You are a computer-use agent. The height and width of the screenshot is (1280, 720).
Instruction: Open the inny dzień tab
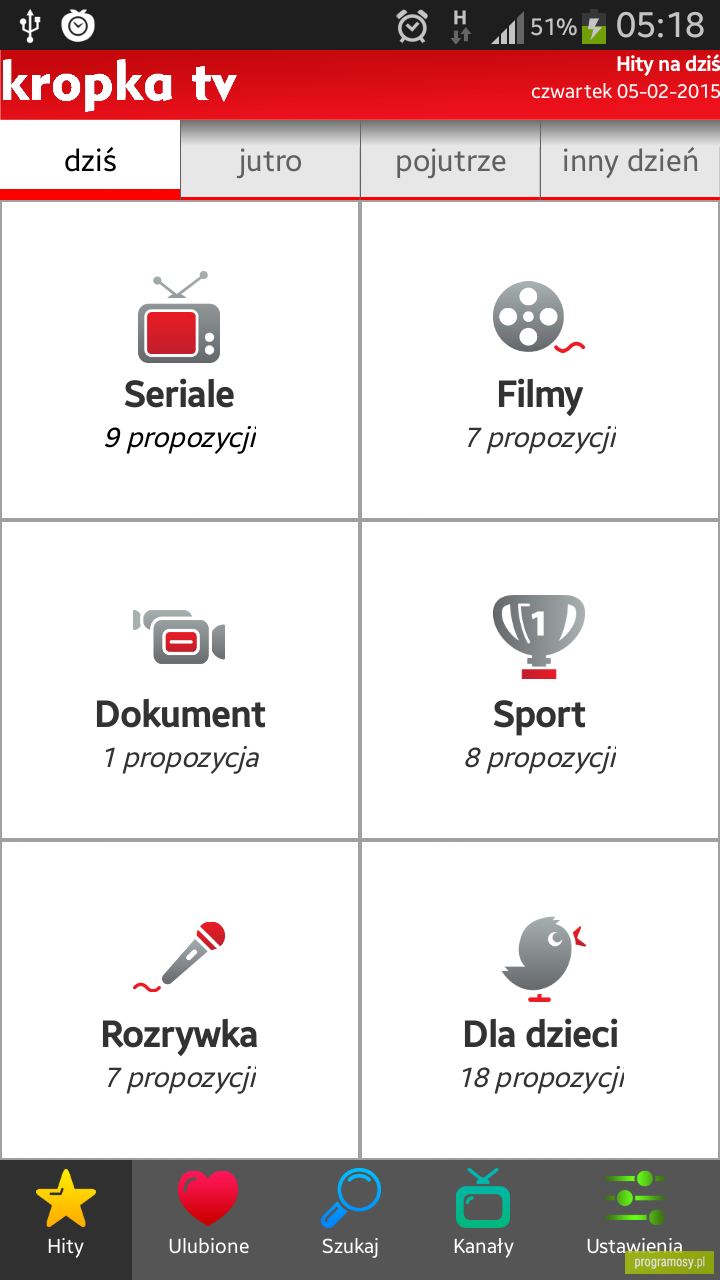click(x=630, y=160)
